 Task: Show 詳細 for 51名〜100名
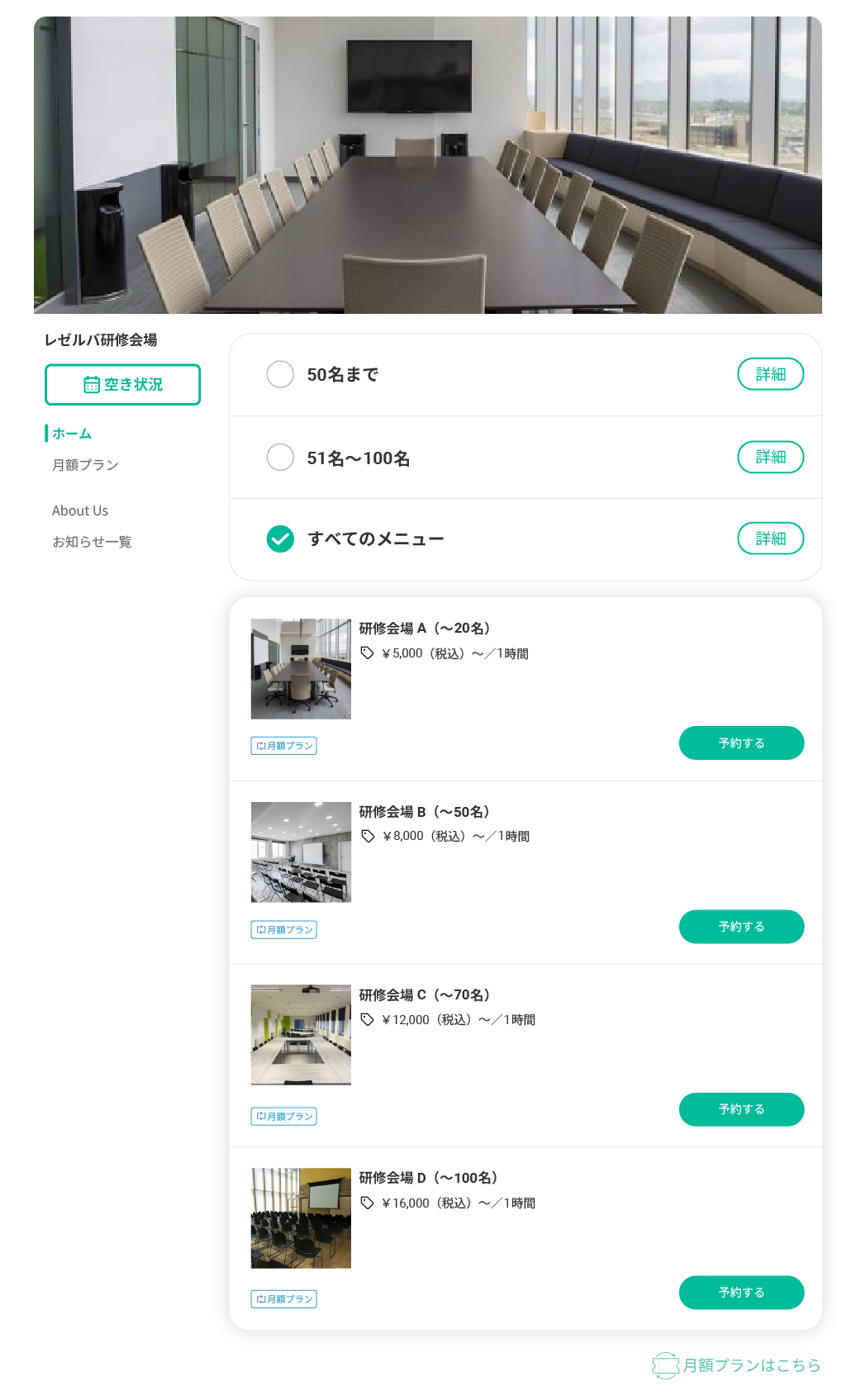click(x=770, y=457)
